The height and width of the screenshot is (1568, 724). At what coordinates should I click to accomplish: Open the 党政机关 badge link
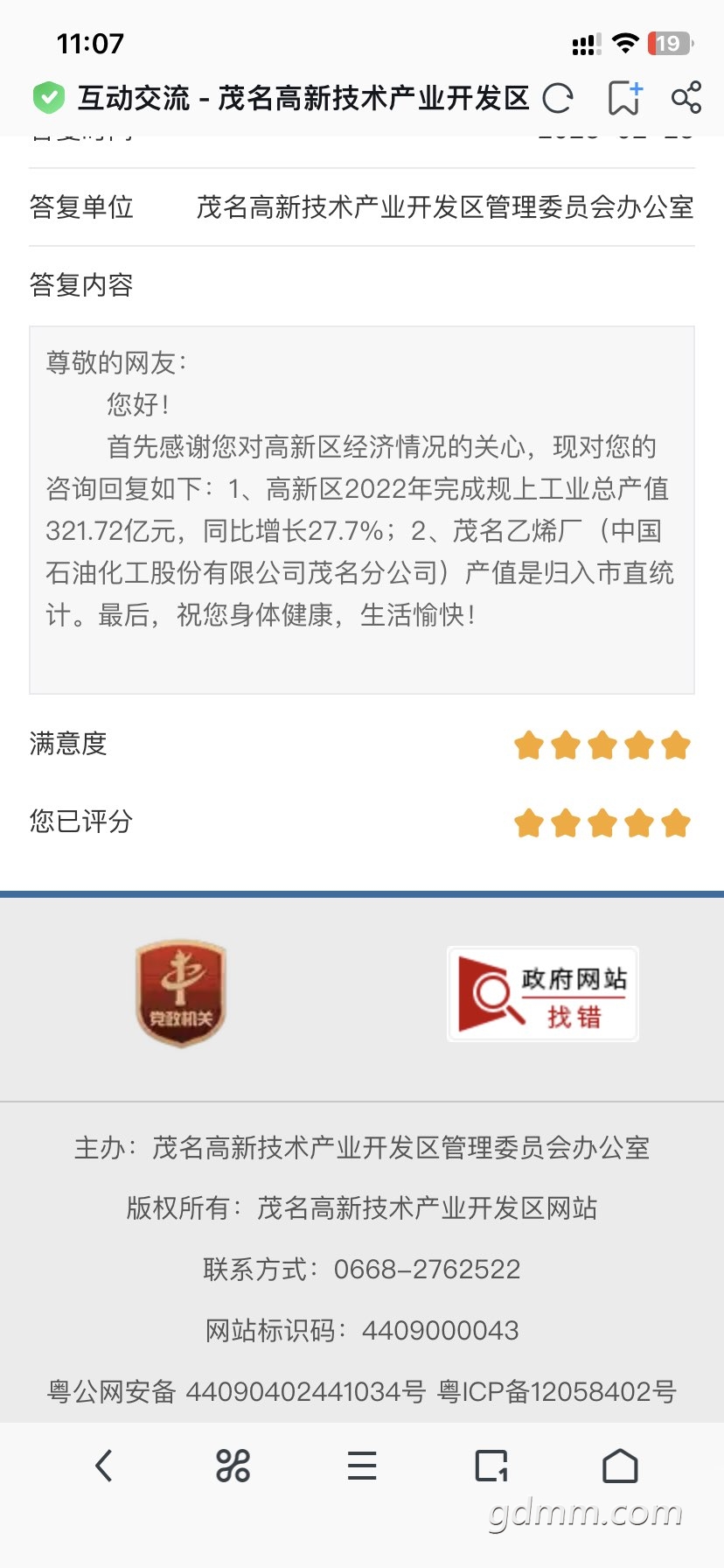[181, 994]
